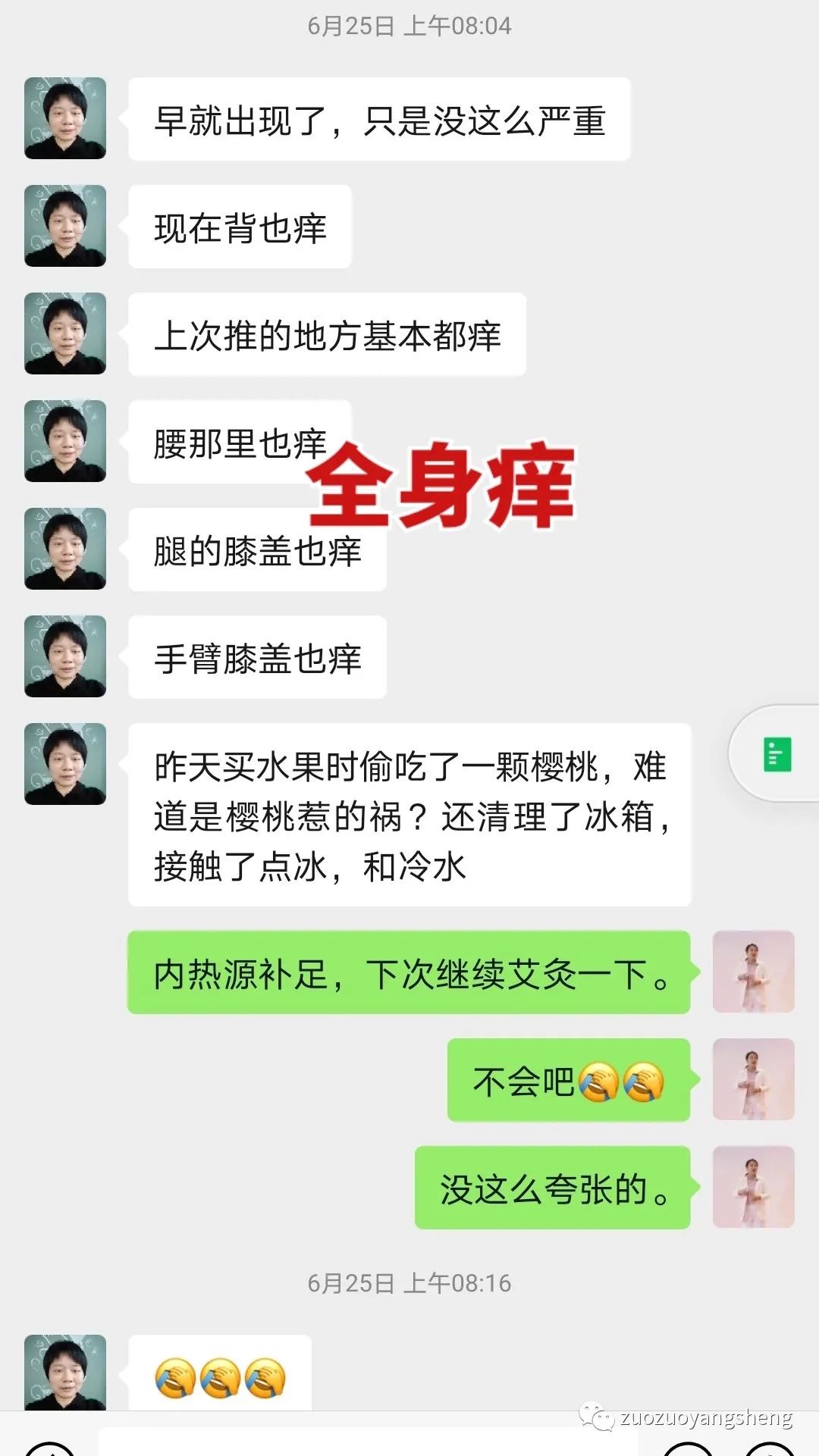The width and height of the screenshot is (819, 1456).
Task: Tap your avatar beside "没这么夸张的。" message
Action: [x=753, y=1187]
